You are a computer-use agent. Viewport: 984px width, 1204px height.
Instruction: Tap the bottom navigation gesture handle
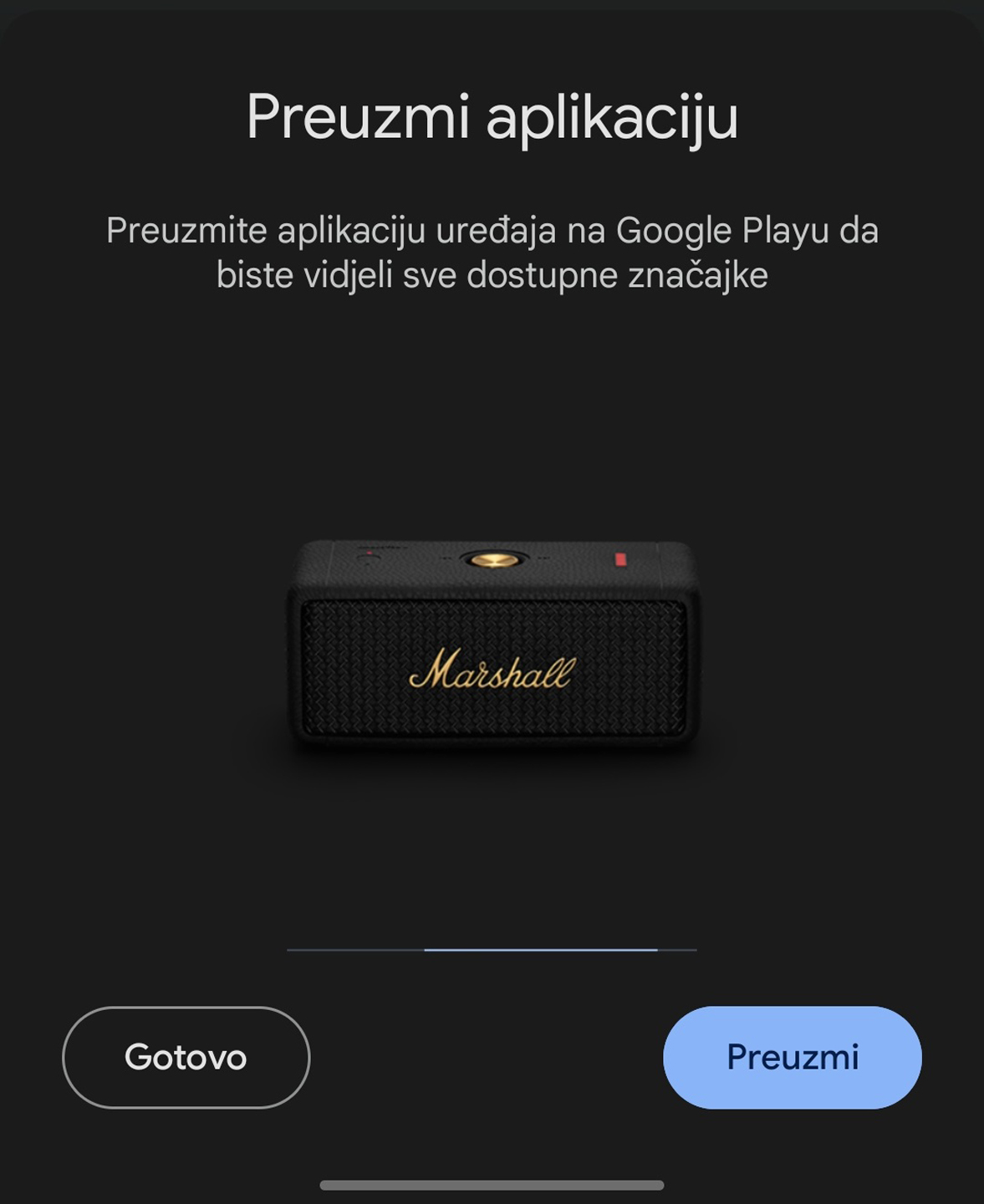[492, 1185]
